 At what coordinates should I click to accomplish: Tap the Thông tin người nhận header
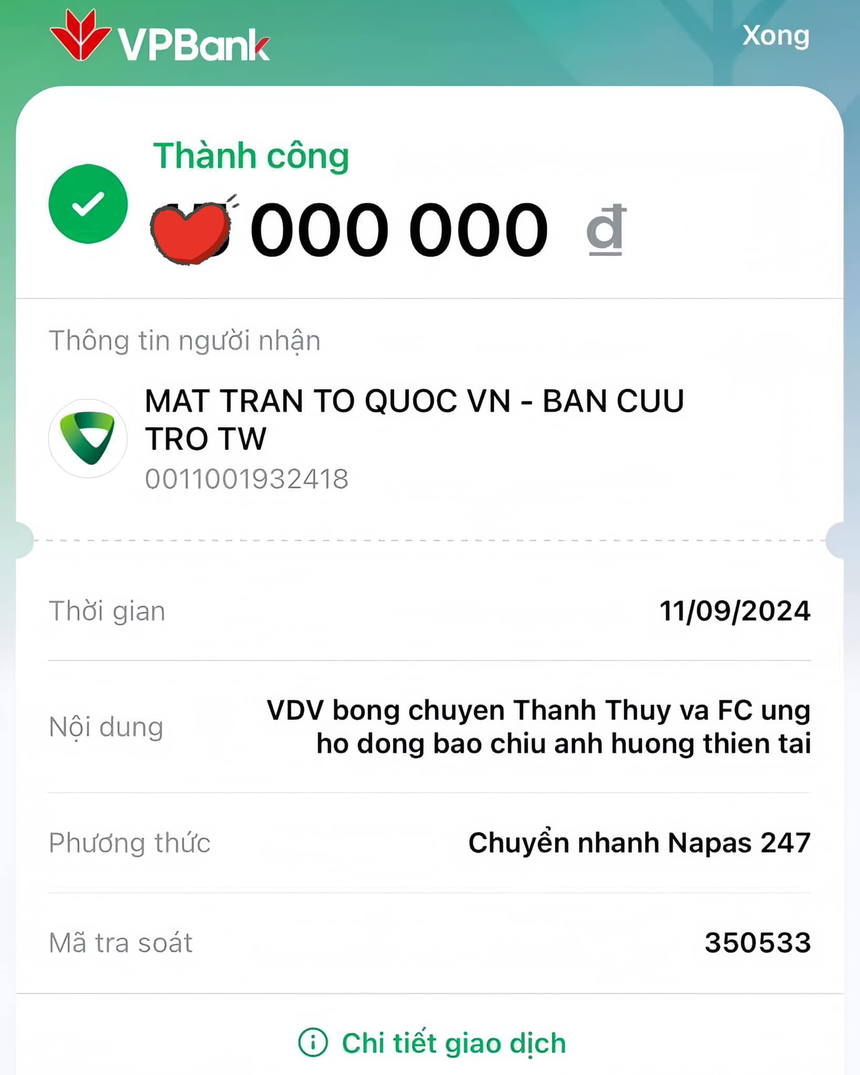coord(185,341)
